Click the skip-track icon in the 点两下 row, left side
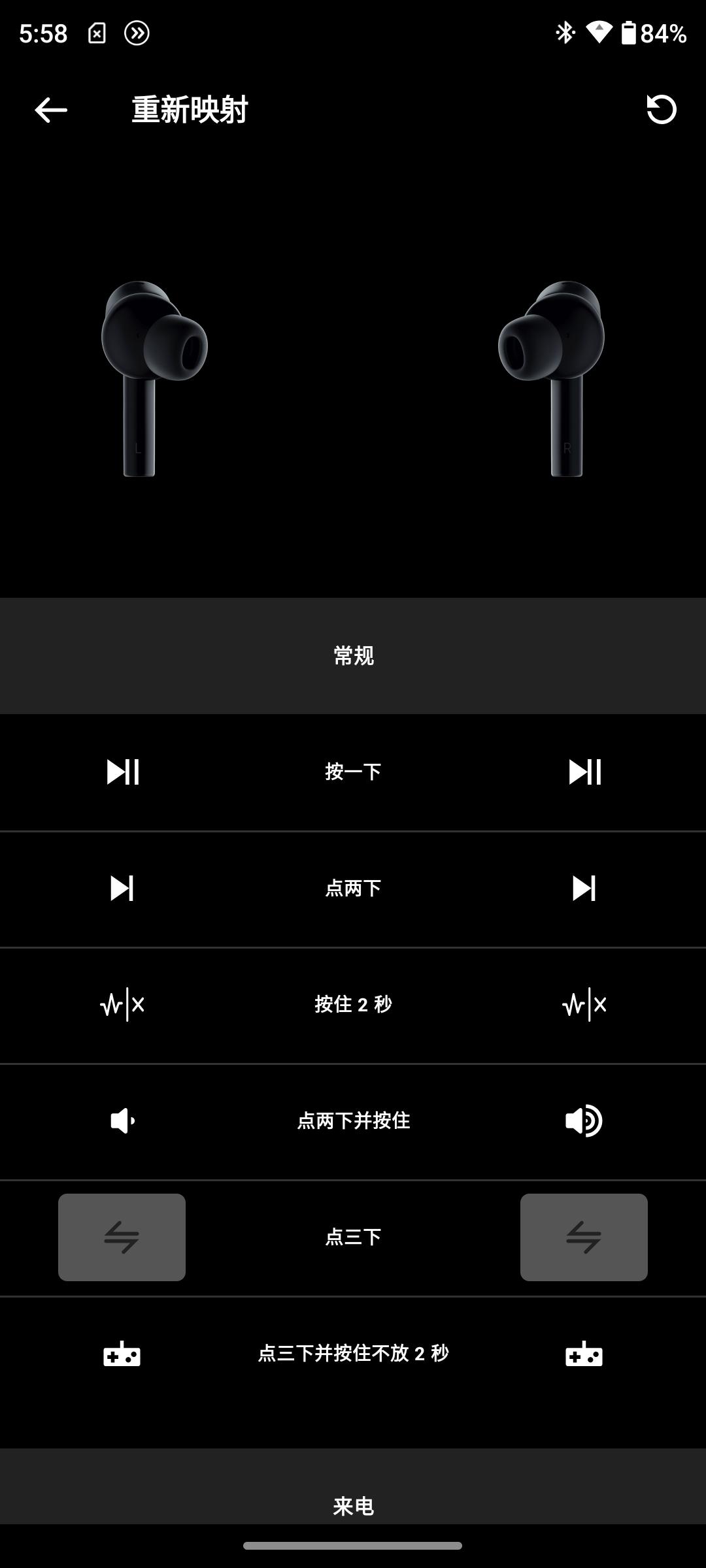The image size is (706, 1568). tap(123, 887)
